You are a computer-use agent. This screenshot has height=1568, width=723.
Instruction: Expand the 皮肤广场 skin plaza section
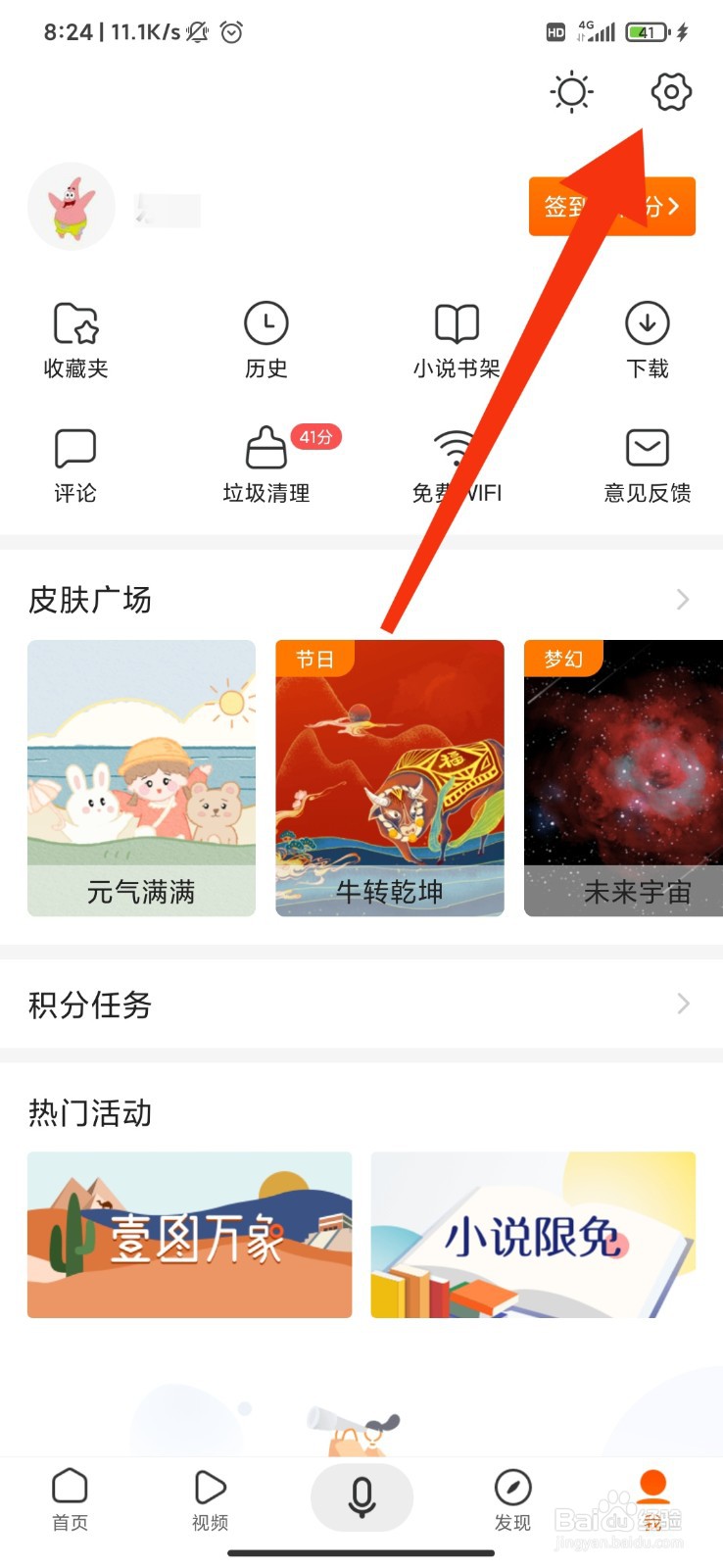pos(683,599)
